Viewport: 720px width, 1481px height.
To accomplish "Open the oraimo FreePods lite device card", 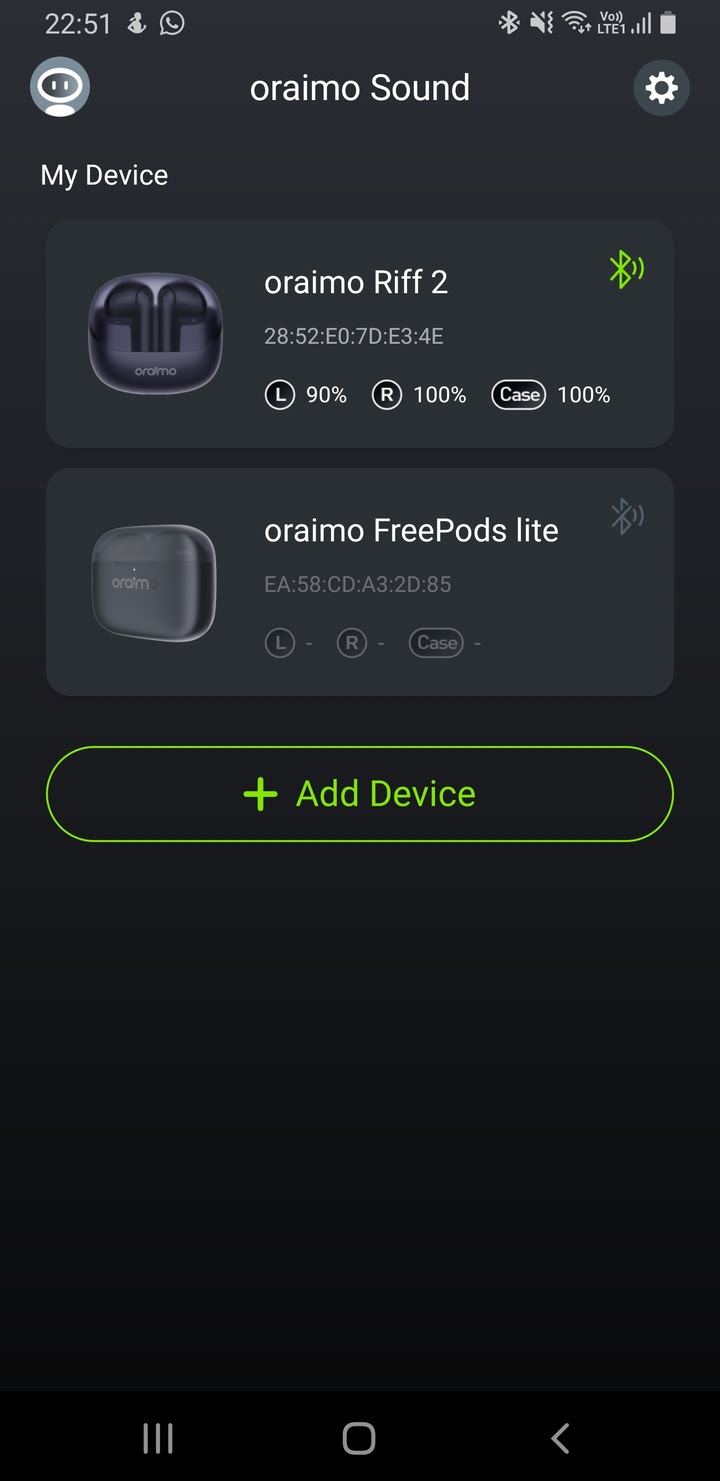I will pos(360,582).
